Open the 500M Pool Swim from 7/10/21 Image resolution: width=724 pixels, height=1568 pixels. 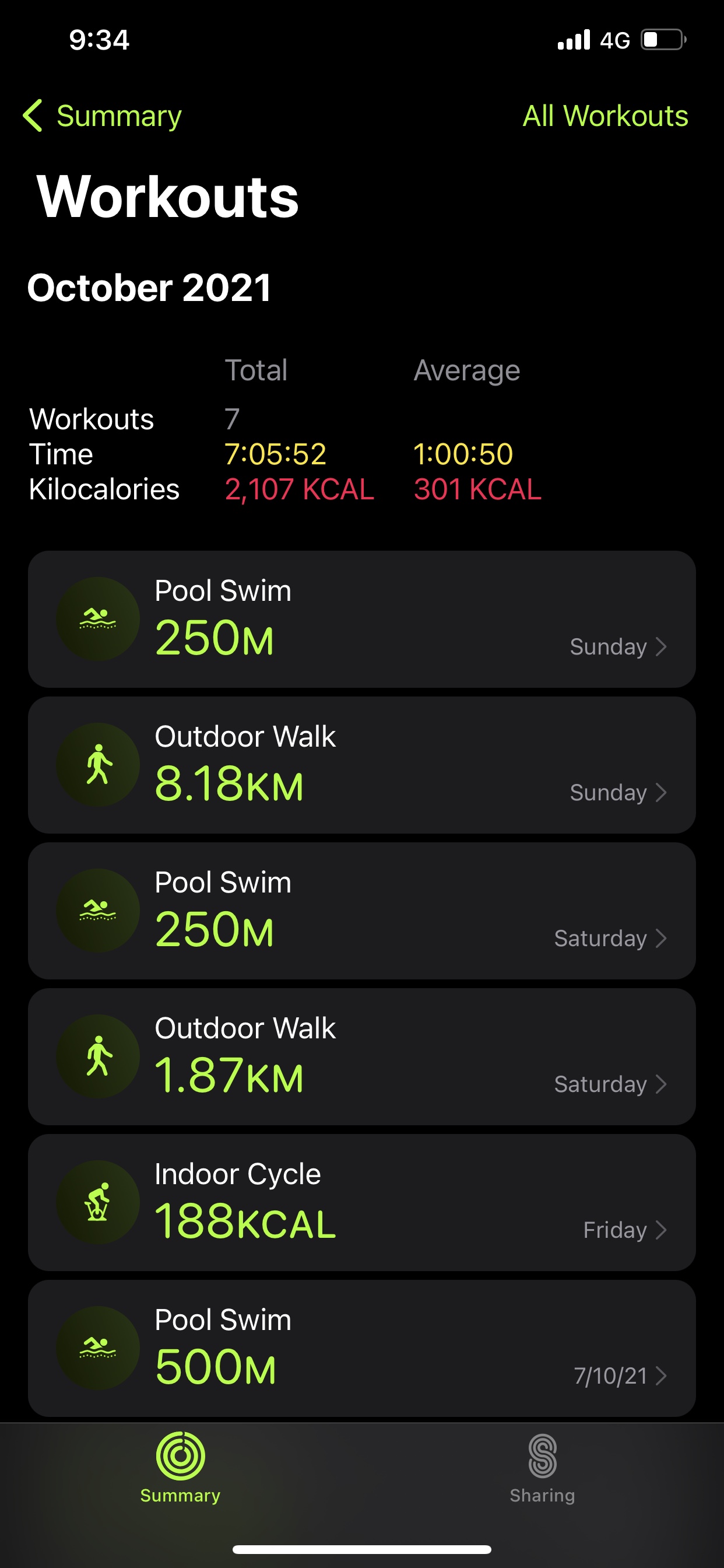[x=362, y=1348]
